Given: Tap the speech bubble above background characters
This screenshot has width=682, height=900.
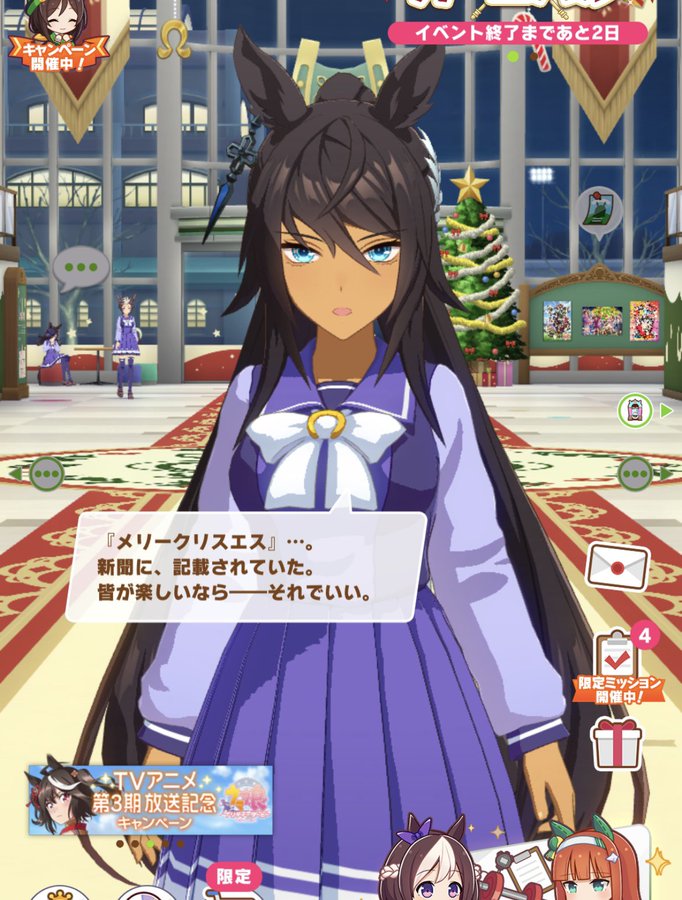Looking at the screenshot, I should [80, 268].
